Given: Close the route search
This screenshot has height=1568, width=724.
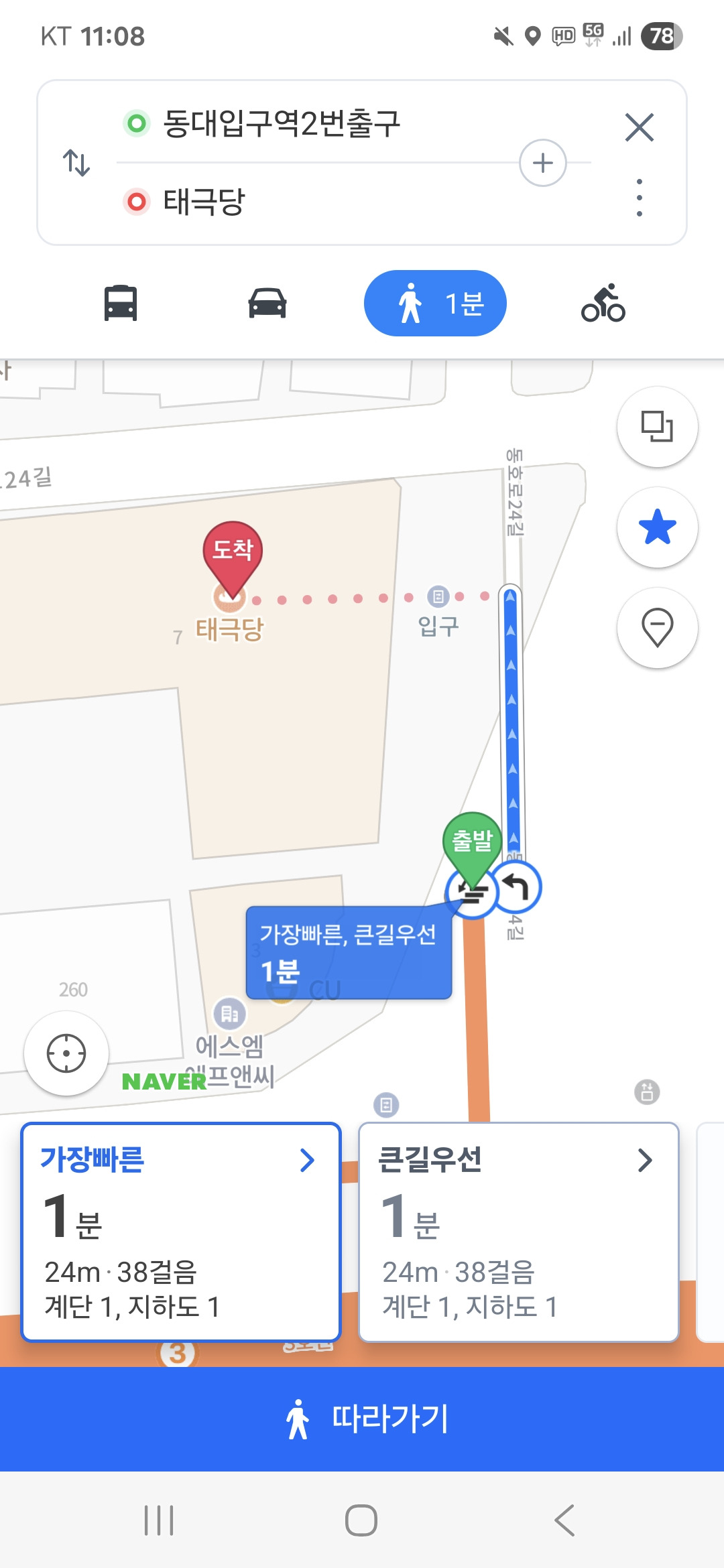Looking at the screenshot, I should [639, 127].
